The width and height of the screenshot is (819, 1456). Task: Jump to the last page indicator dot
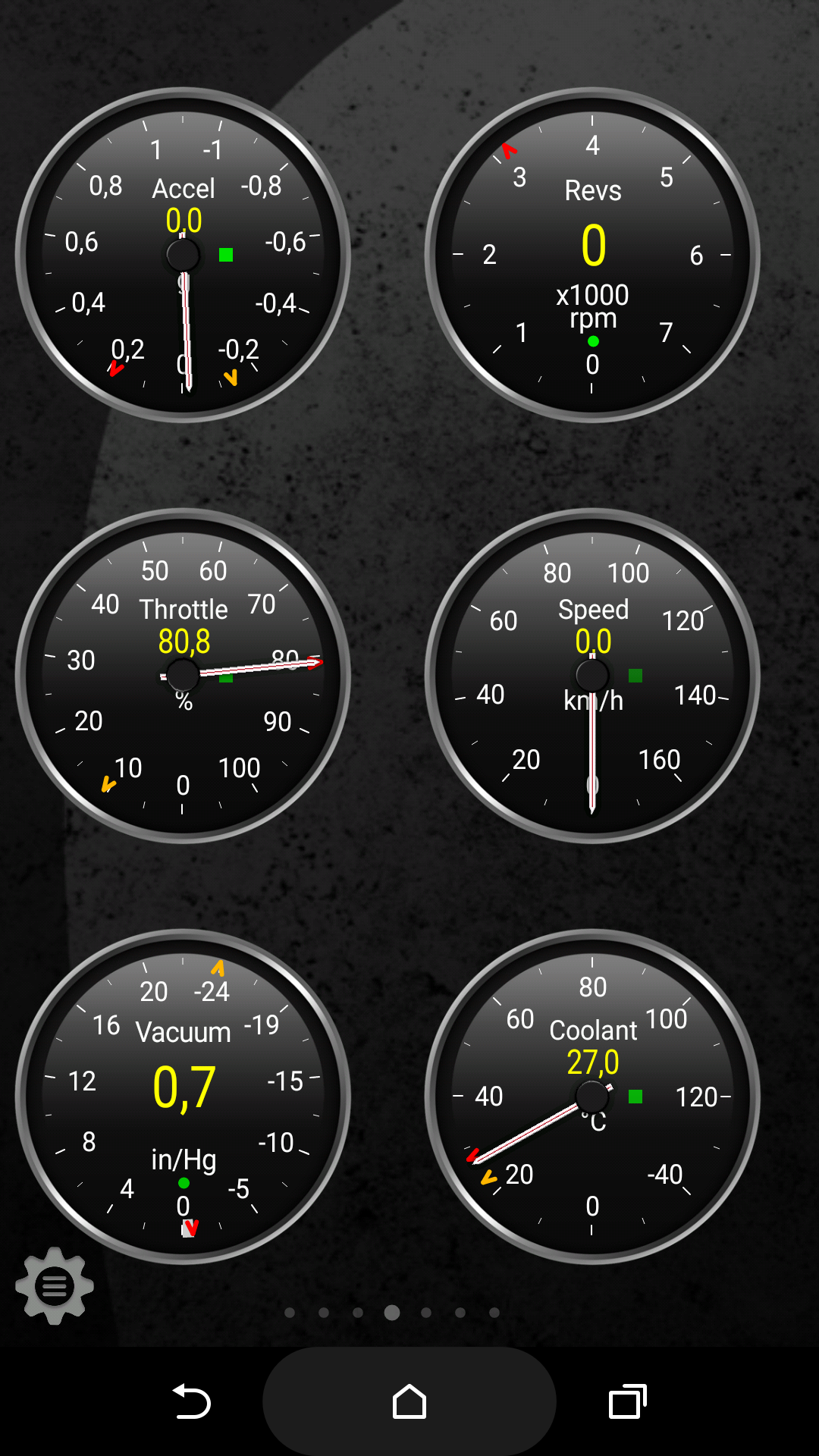point(494,1313)
